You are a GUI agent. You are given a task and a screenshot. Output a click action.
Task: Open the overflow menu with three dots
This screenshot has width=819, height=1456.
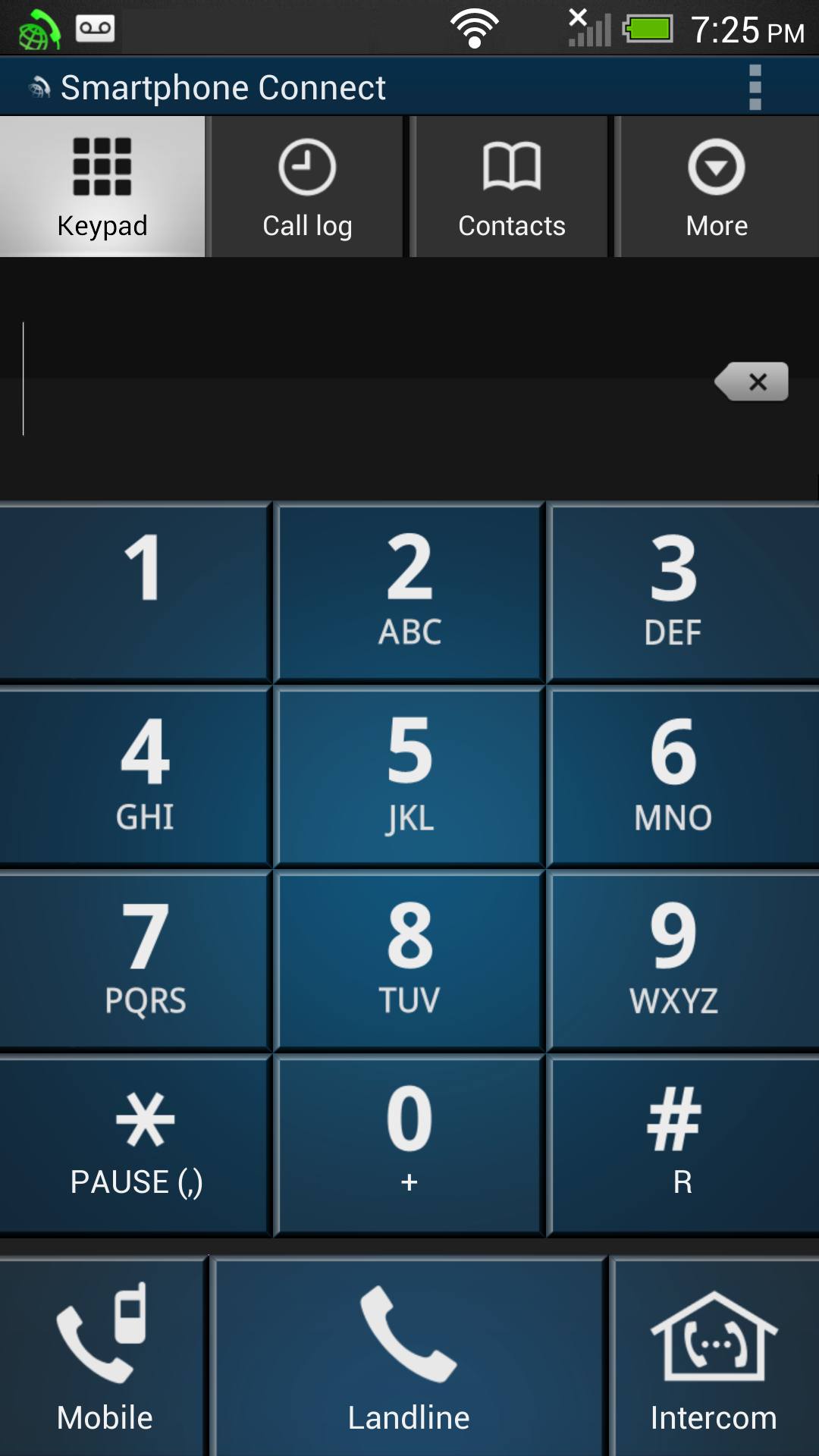[x=755, y=86]
